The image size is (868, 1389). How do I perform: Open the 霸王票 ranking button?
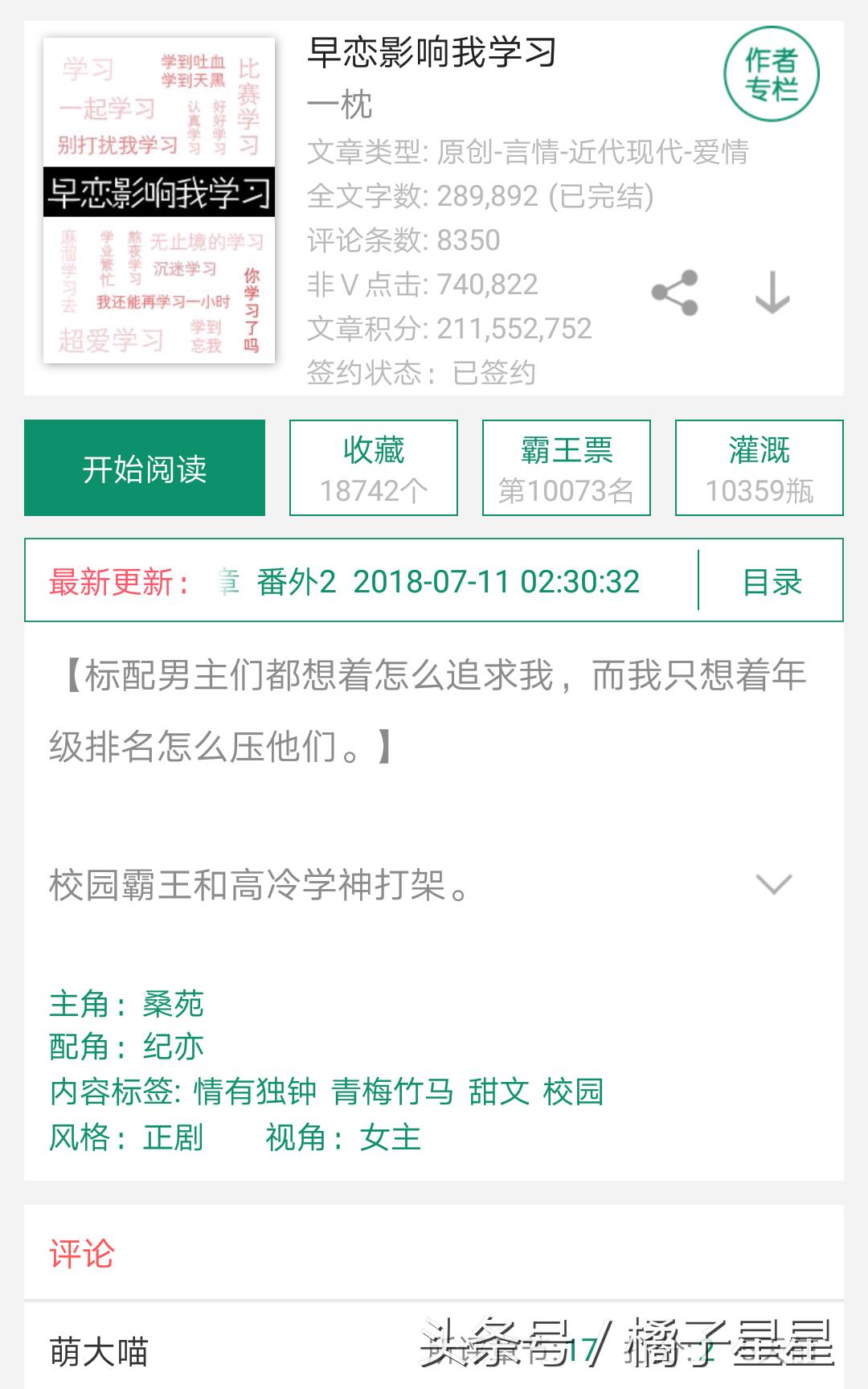(x=567, y=468)
